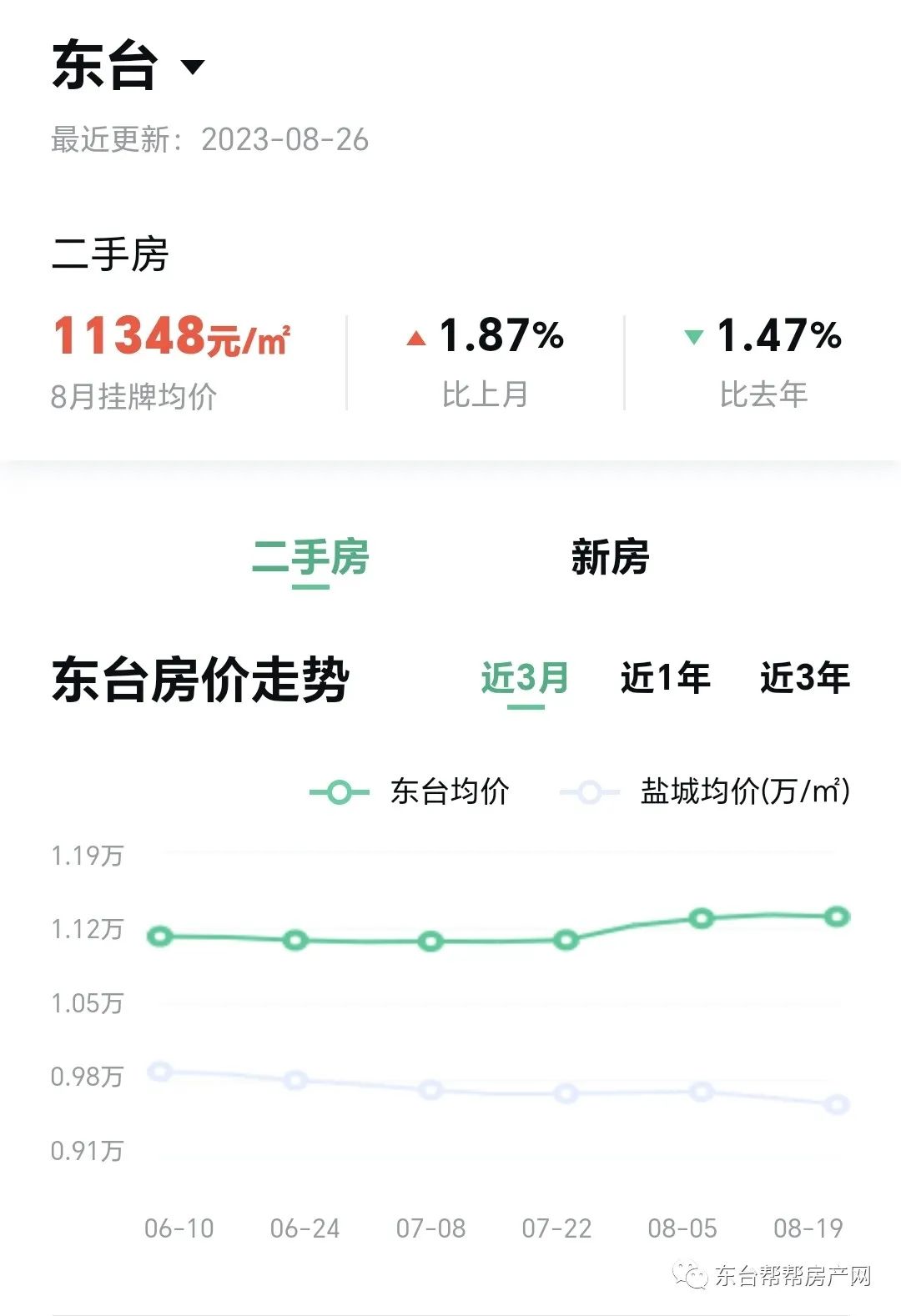
Task: Click the 06-10 data point on the green line
Action: pos(161,937)
